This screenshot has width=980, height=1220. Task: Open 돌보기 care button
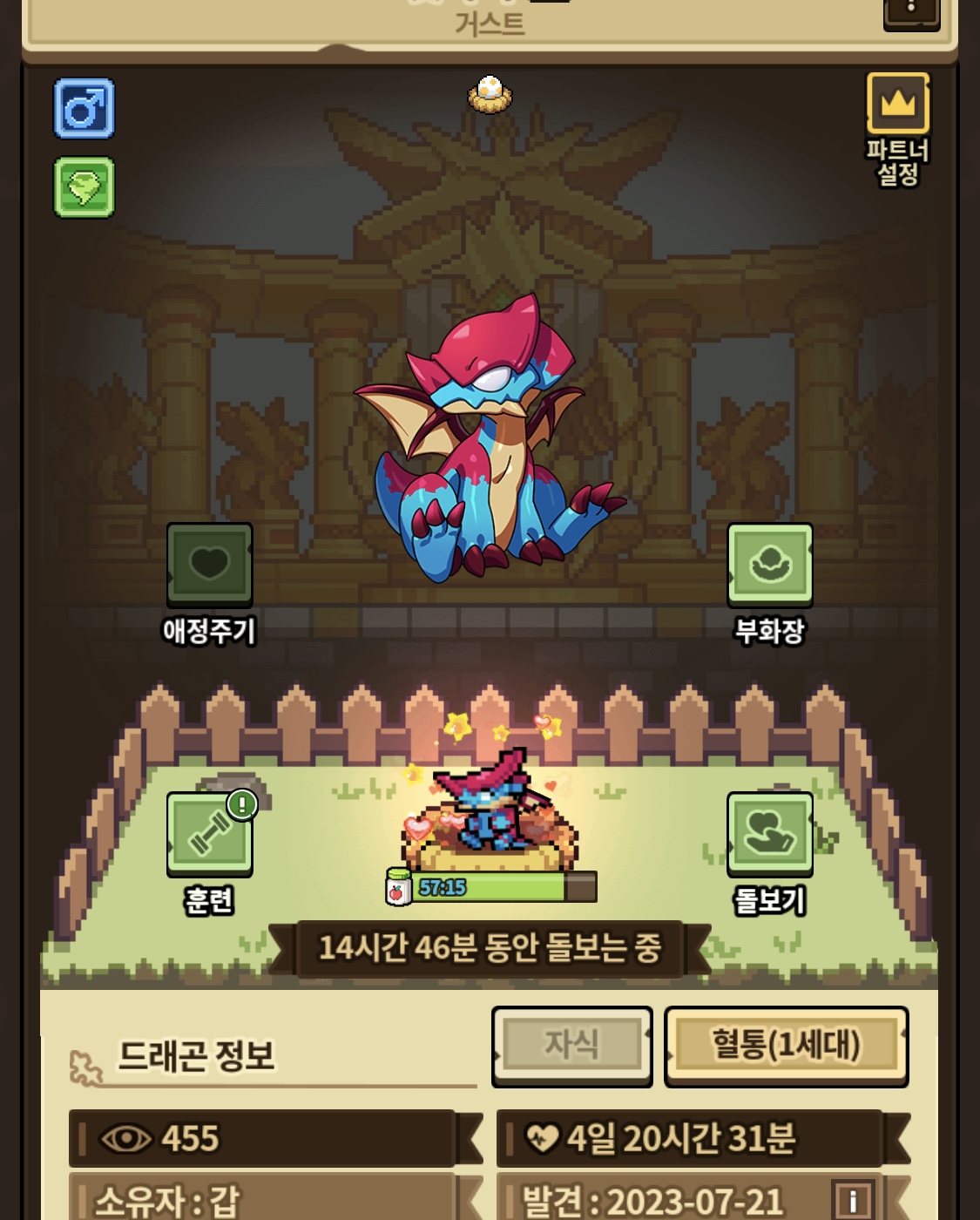(770, 834)
